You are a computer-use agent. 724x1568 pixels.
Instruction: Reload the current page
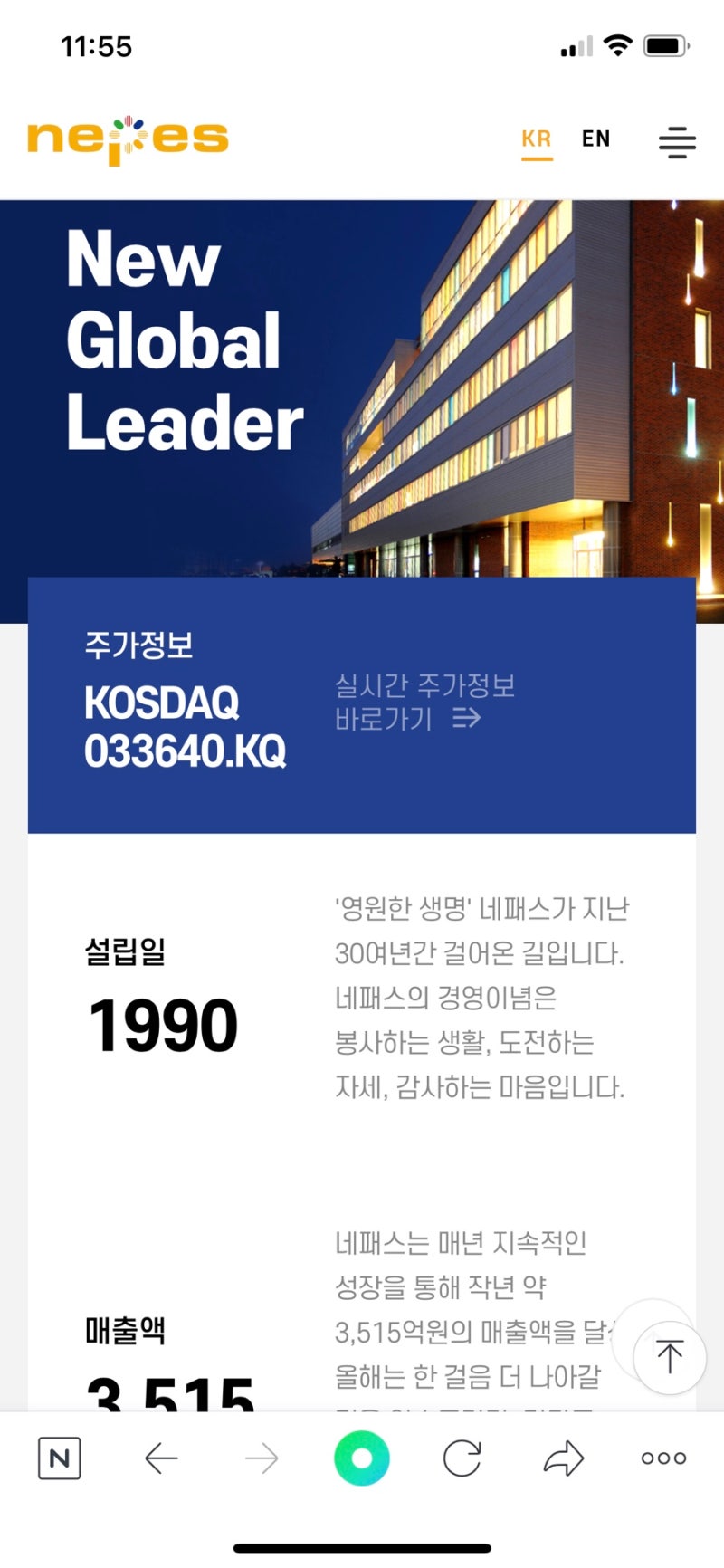pyautogui.click(x=462, y=1458)
